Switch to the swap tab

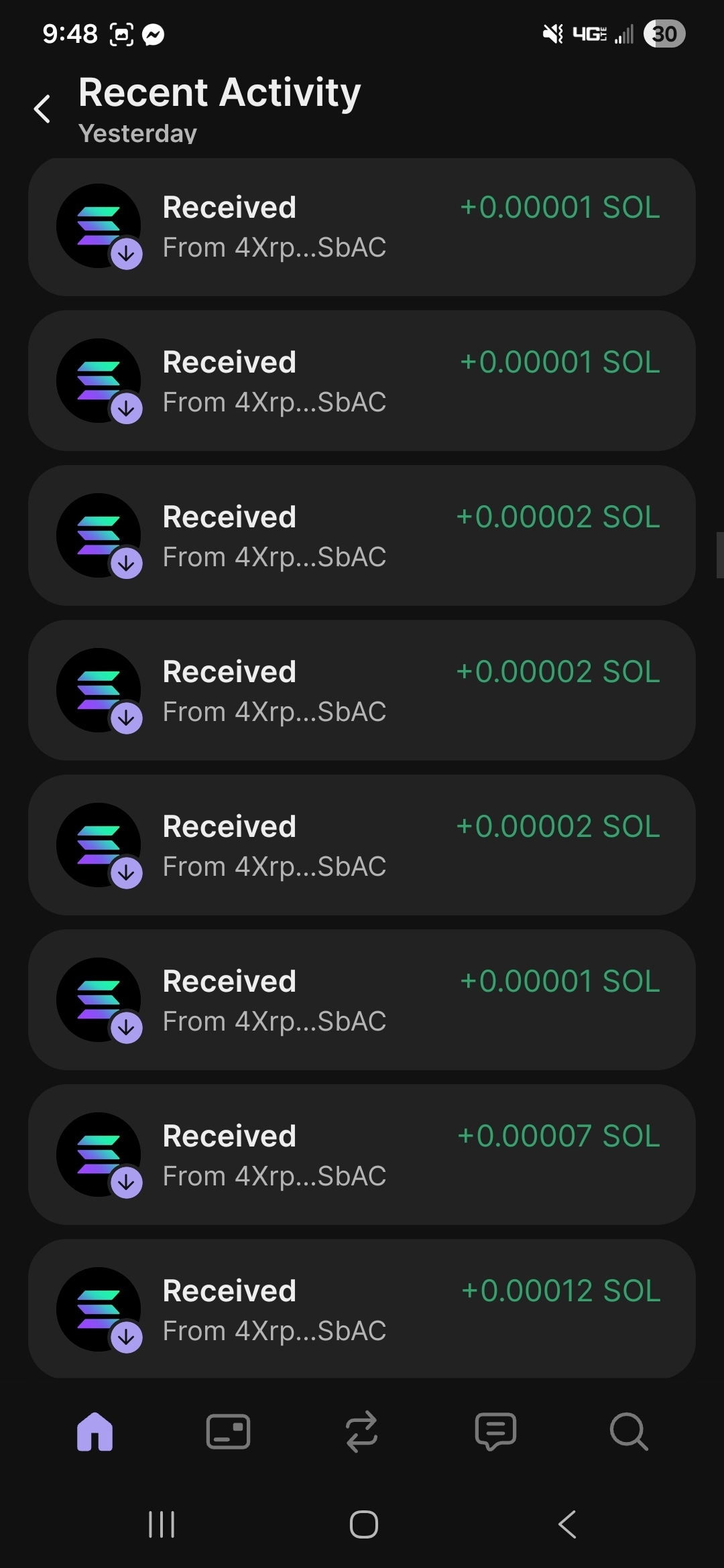coord(362,1432)
